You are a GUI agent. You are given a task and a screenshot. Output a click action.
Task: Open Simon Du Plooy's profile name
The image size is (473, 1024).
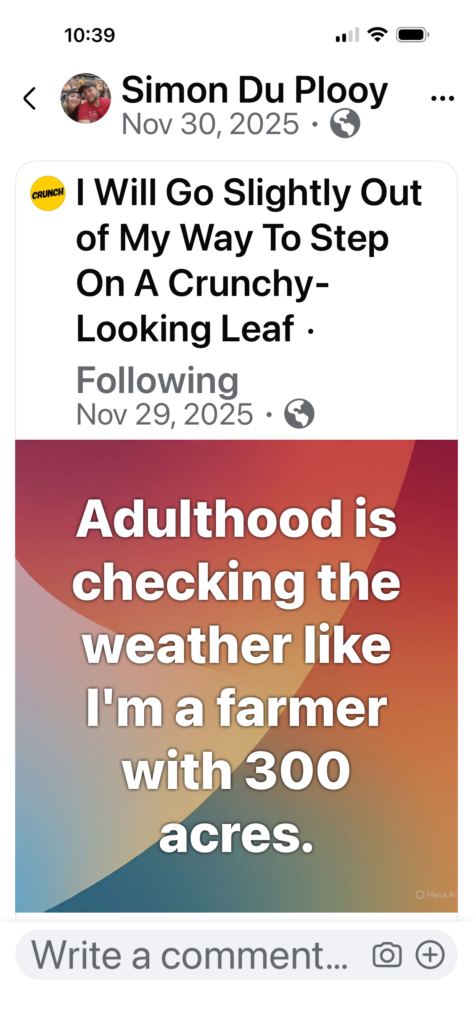pos(255,91)
